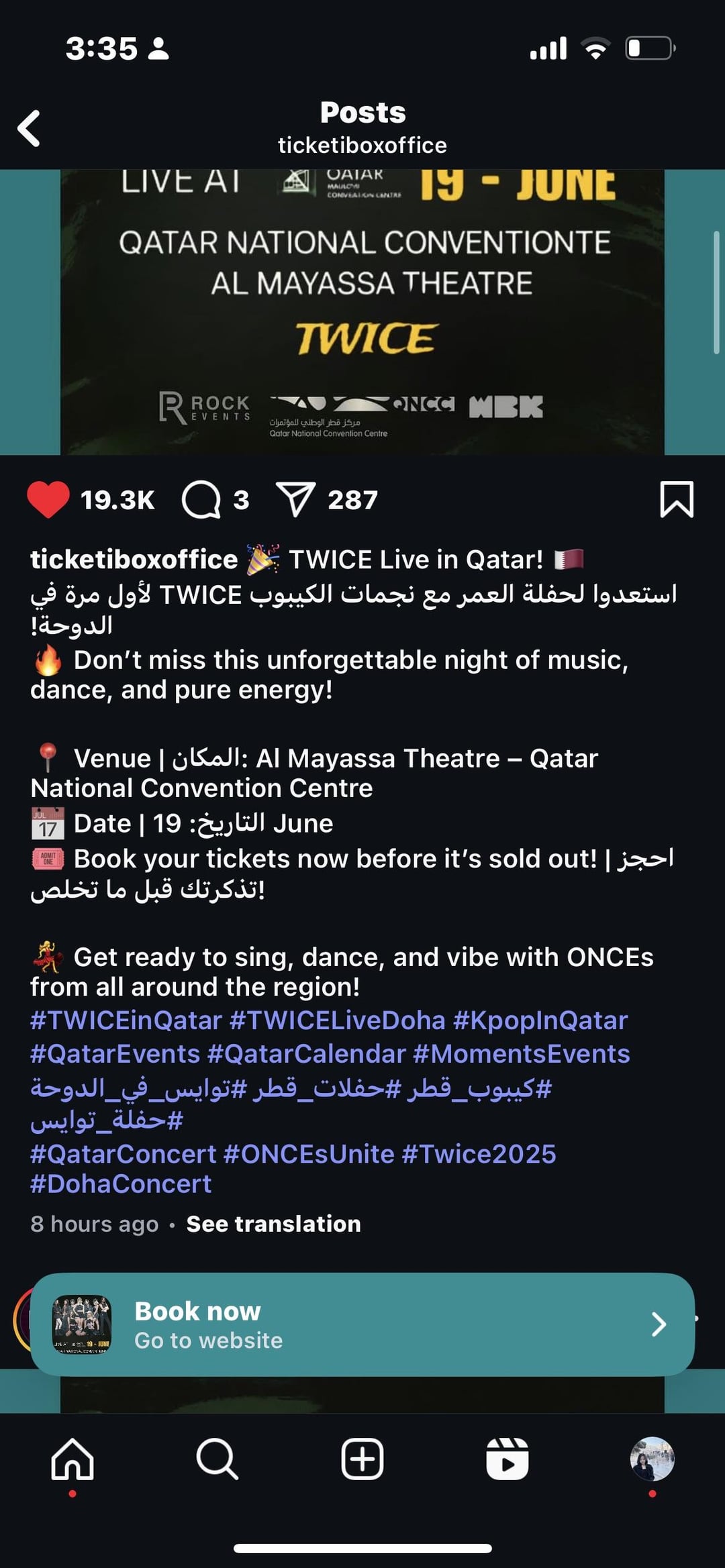
Task: Open the #TWICEinQatar hashtag
Action: click(x=126, y=1021)
